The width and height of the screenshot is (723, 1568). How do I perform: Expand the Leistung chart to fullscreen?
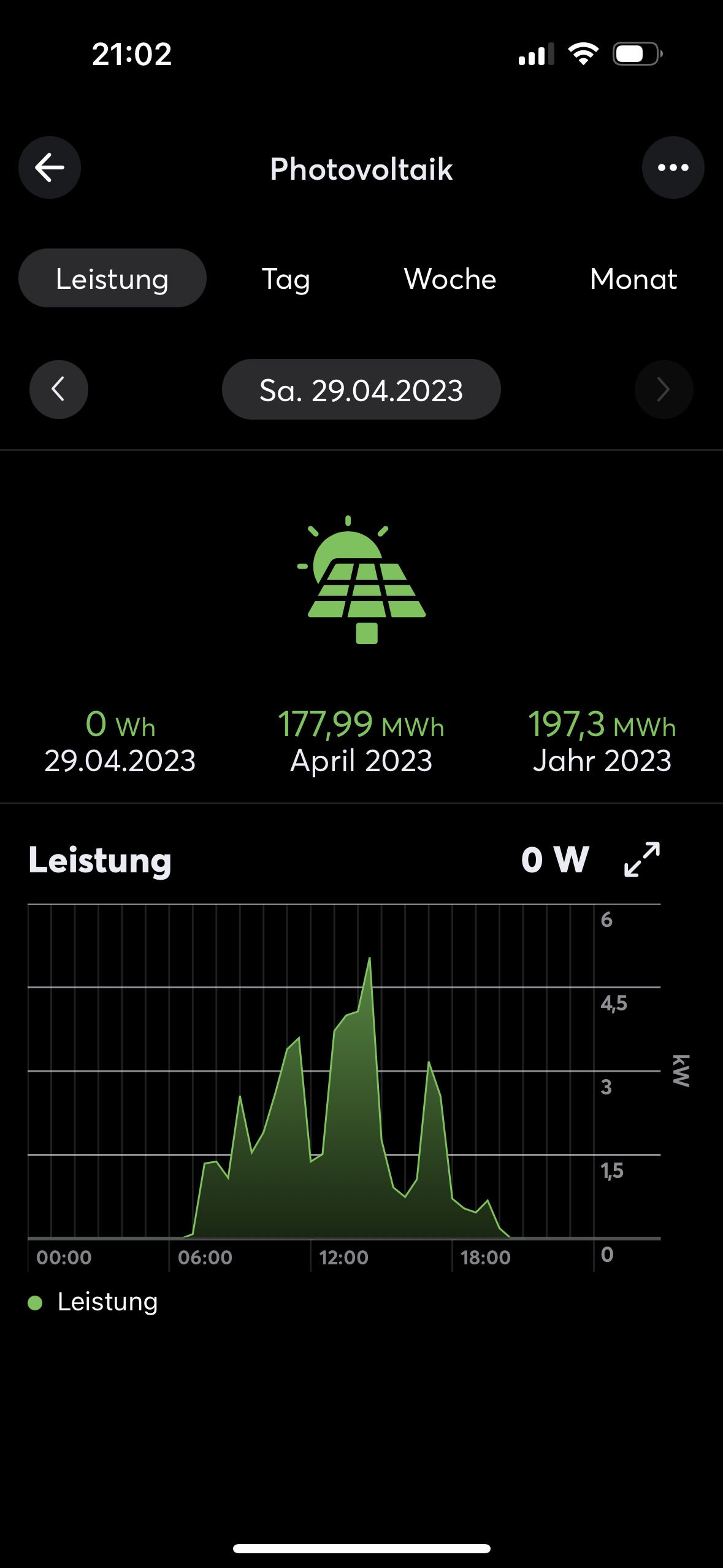(x=642, y=859)
